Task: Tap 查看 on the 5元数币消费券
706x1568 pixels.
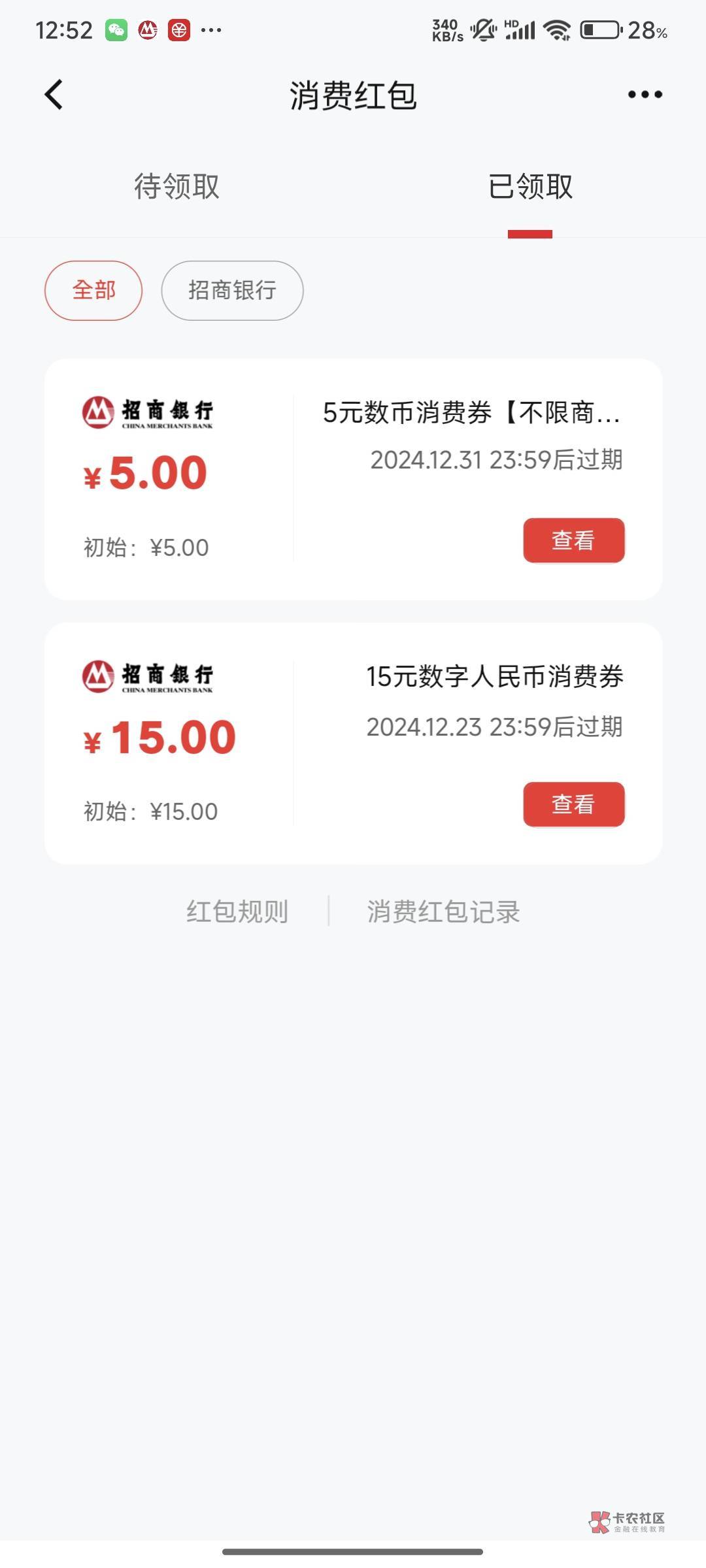Action: (x=573, y=540)
